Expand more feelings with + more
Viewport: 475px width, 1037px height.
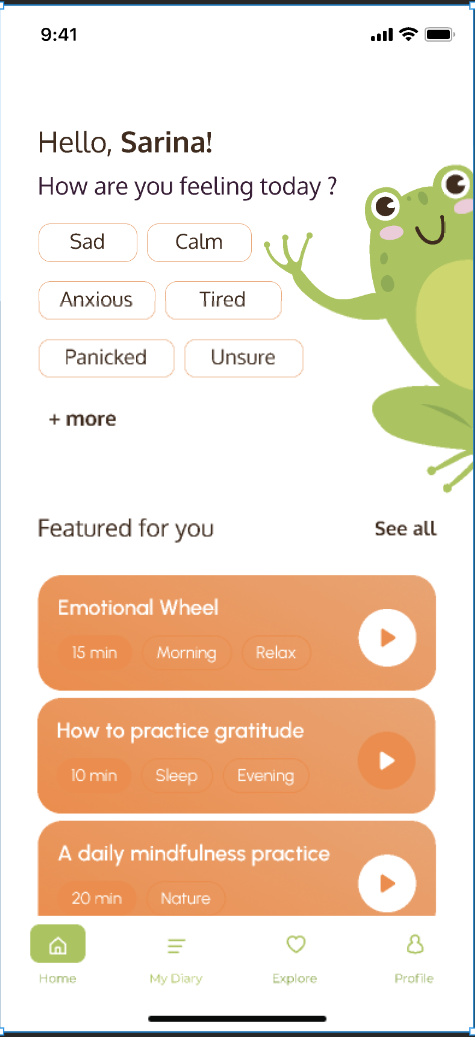[82, 419]
